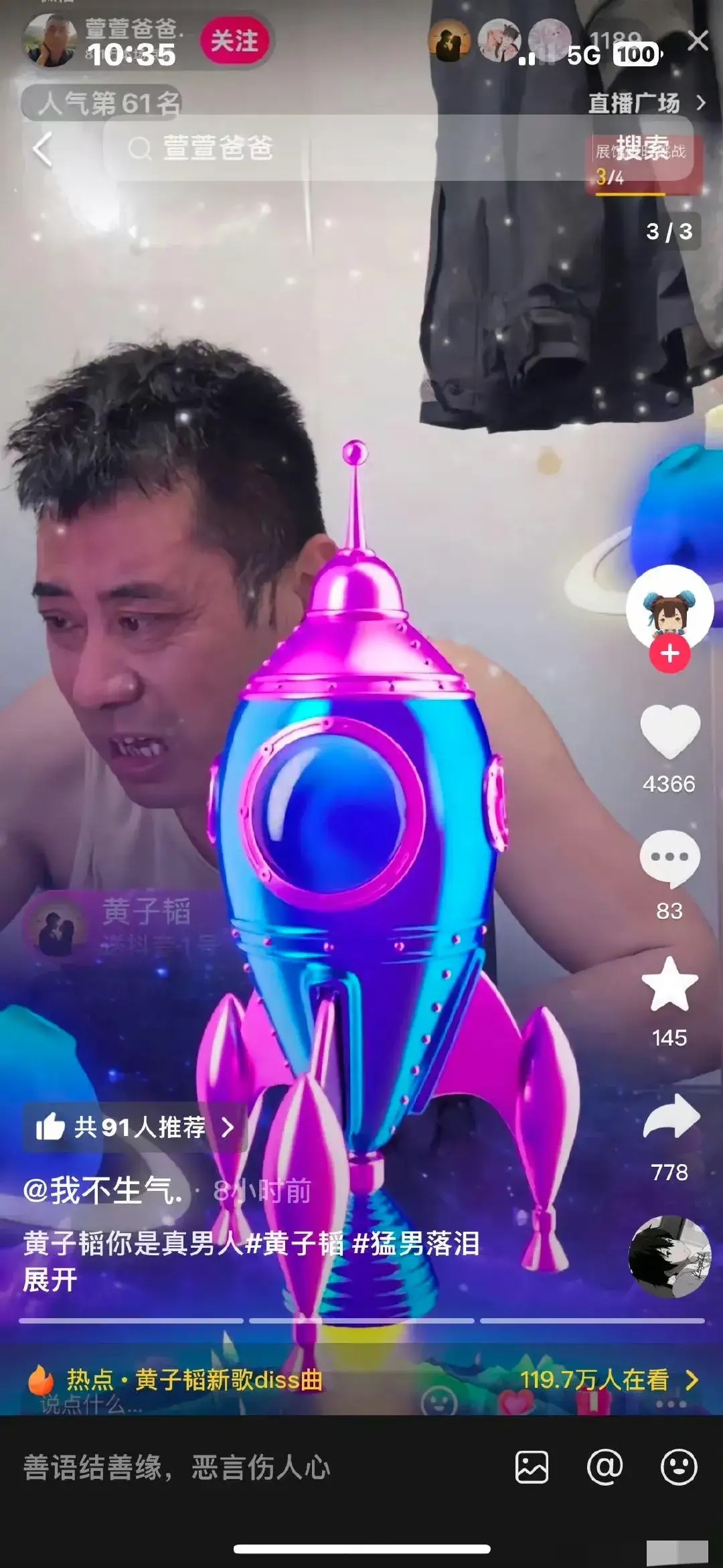
Task: Enter the 直播广场 live plaza
Action: (x=636, y=102)
